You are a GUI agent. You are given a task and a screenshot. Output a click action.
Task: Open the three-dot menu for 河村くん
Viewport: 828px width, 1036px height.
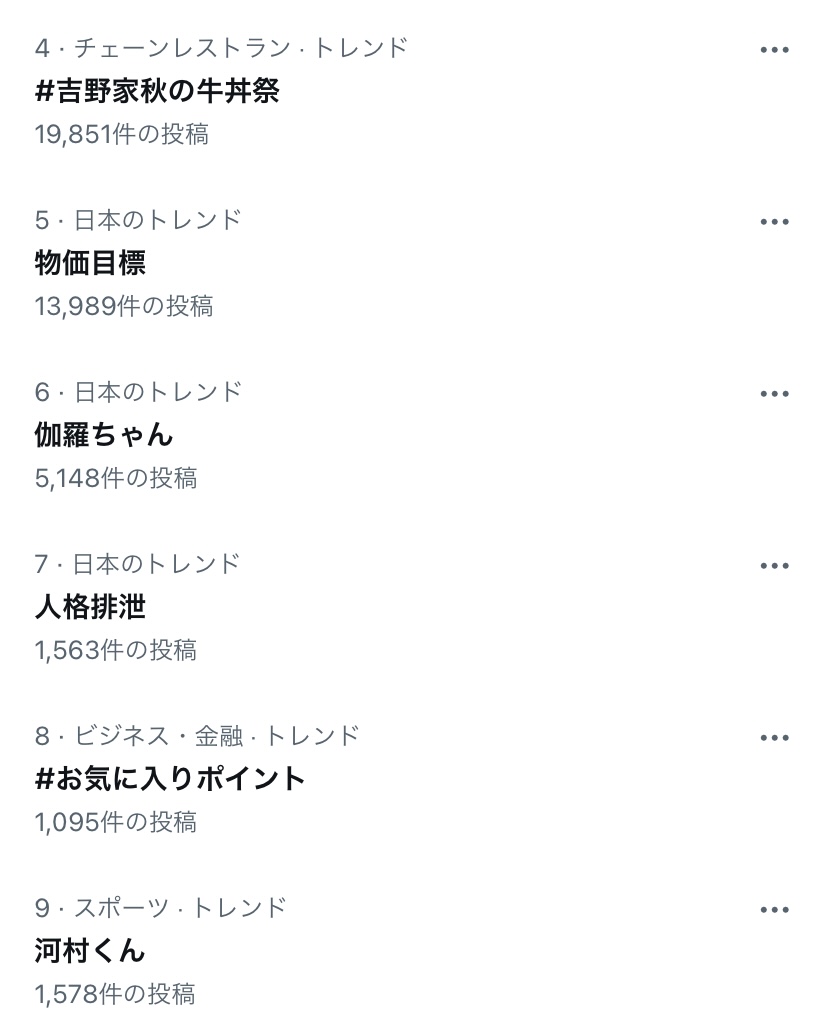774,910
